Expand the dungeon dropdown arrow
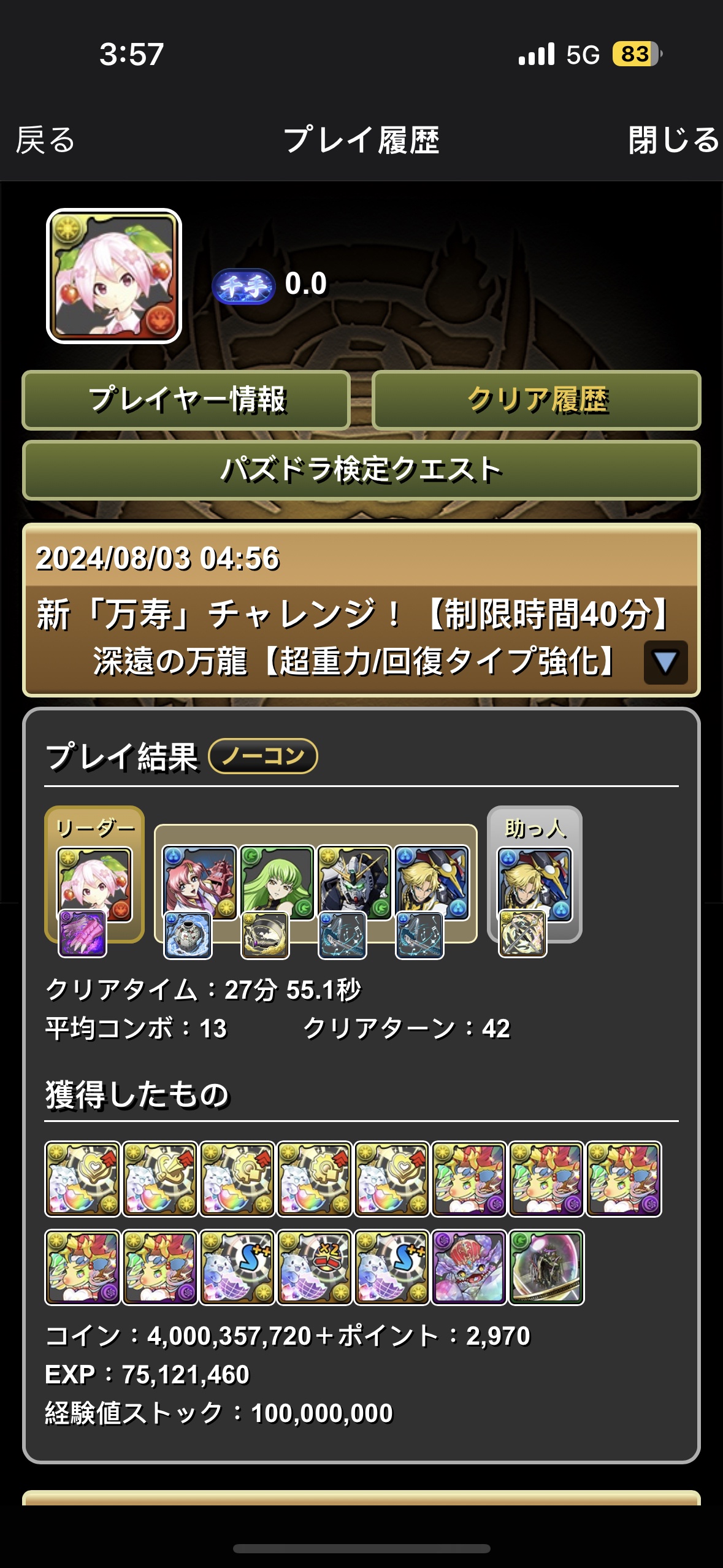This screenshot has width=723, height=1568. click(665, 663)
